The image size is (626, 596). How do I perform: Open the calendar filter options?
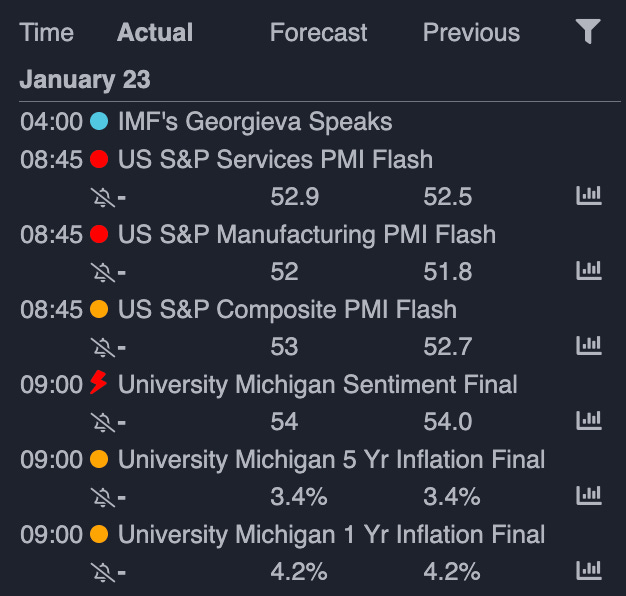click(x=589, y=33)
